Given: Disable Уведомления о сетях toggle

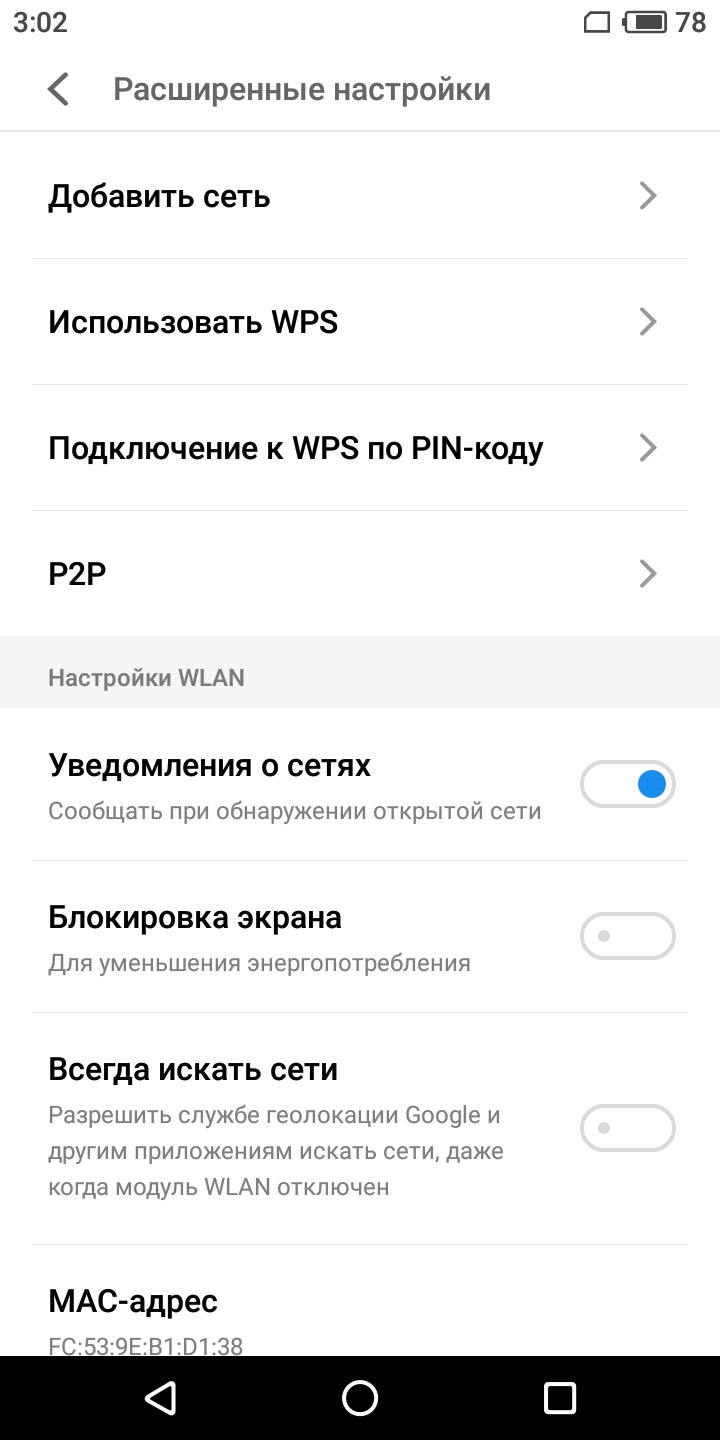Looking at the screenshot, I should coord(627,784).
